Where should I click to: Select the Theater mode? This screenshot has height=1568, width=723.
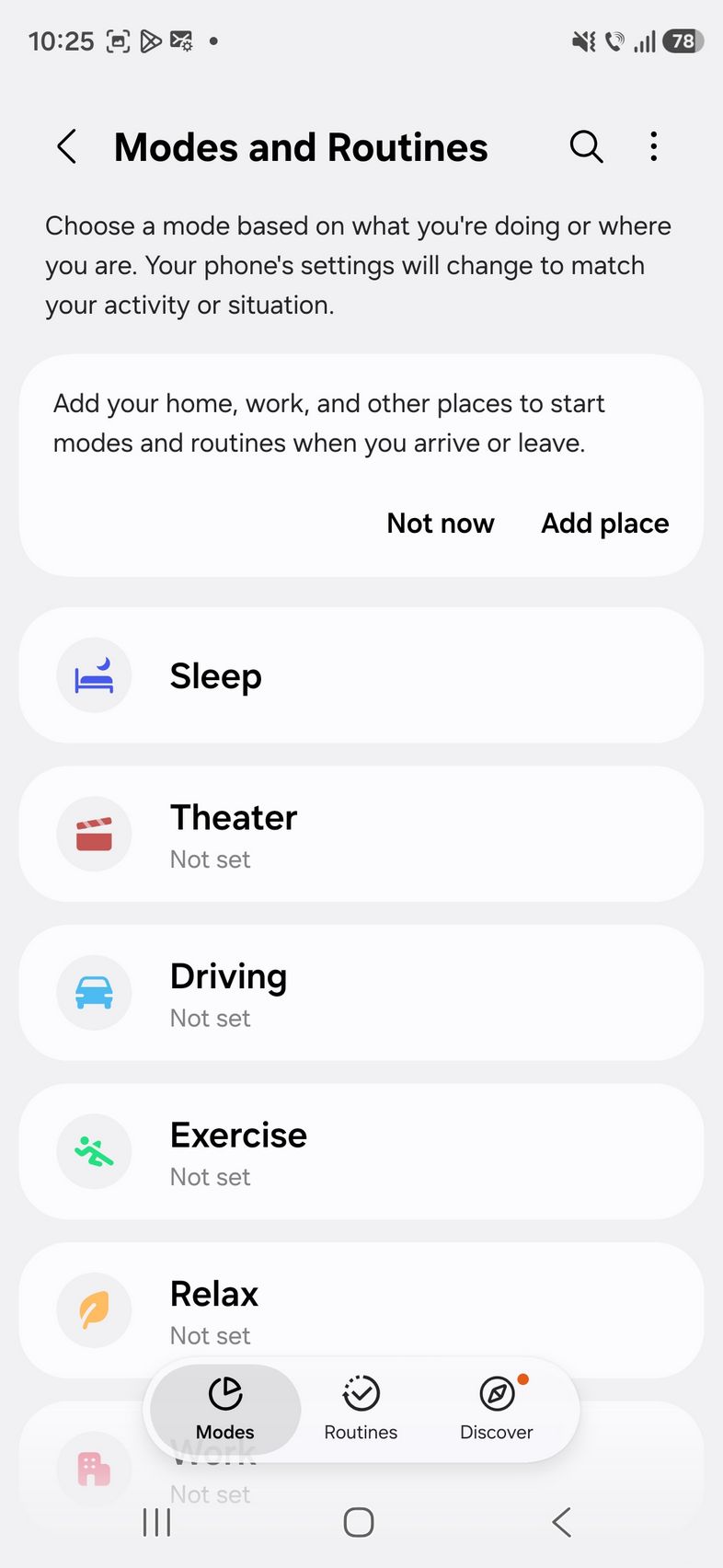(x=361, y=835)
